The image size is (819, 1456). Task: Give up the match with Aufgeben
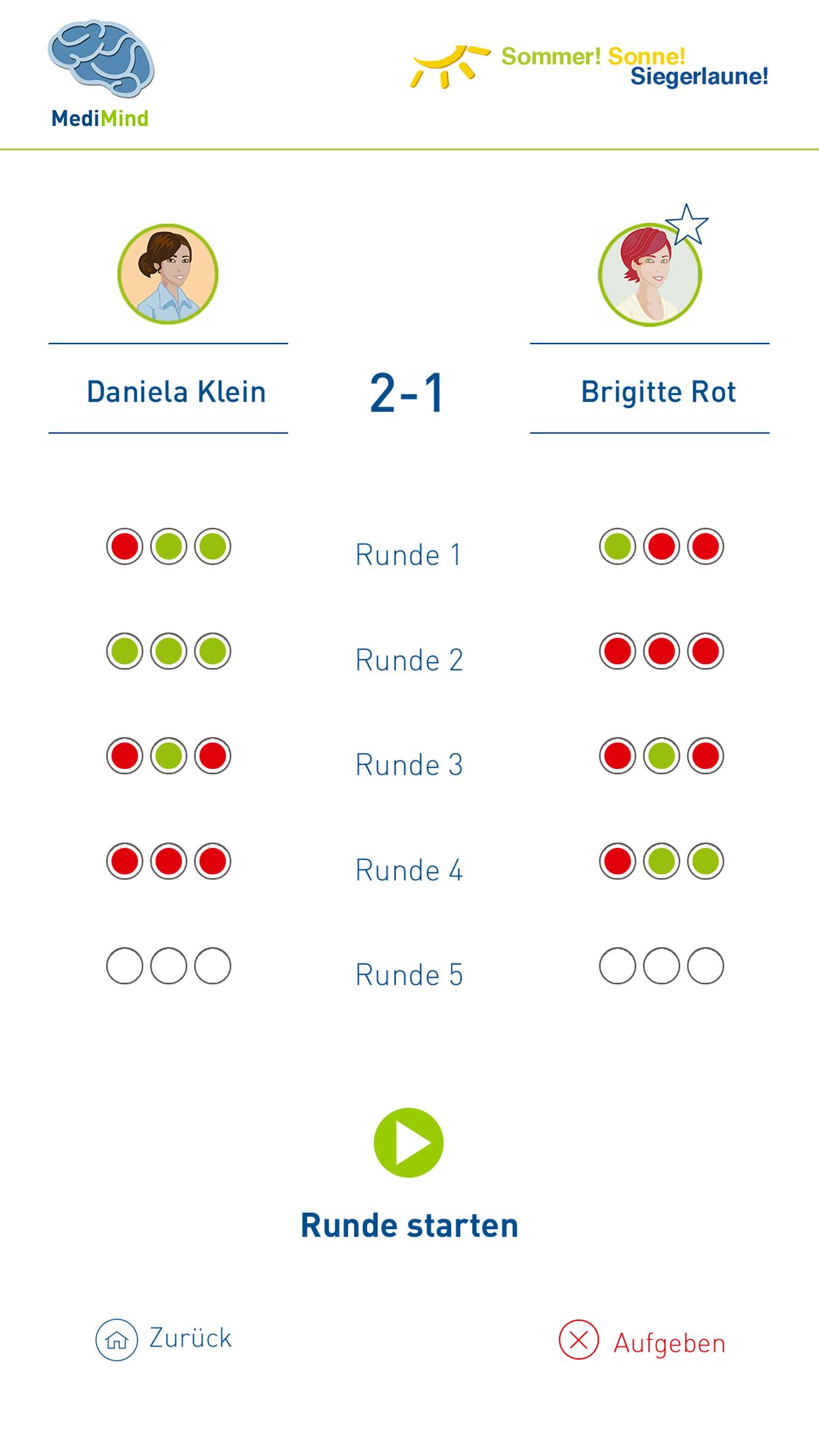click(642, 1341)
